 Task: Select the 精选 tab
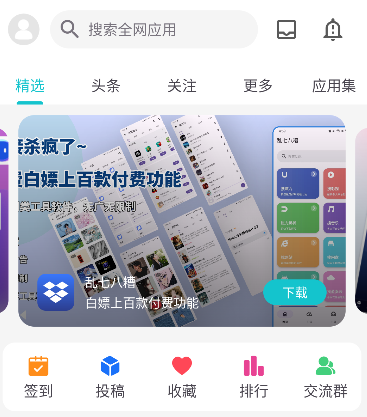[30, 86]
